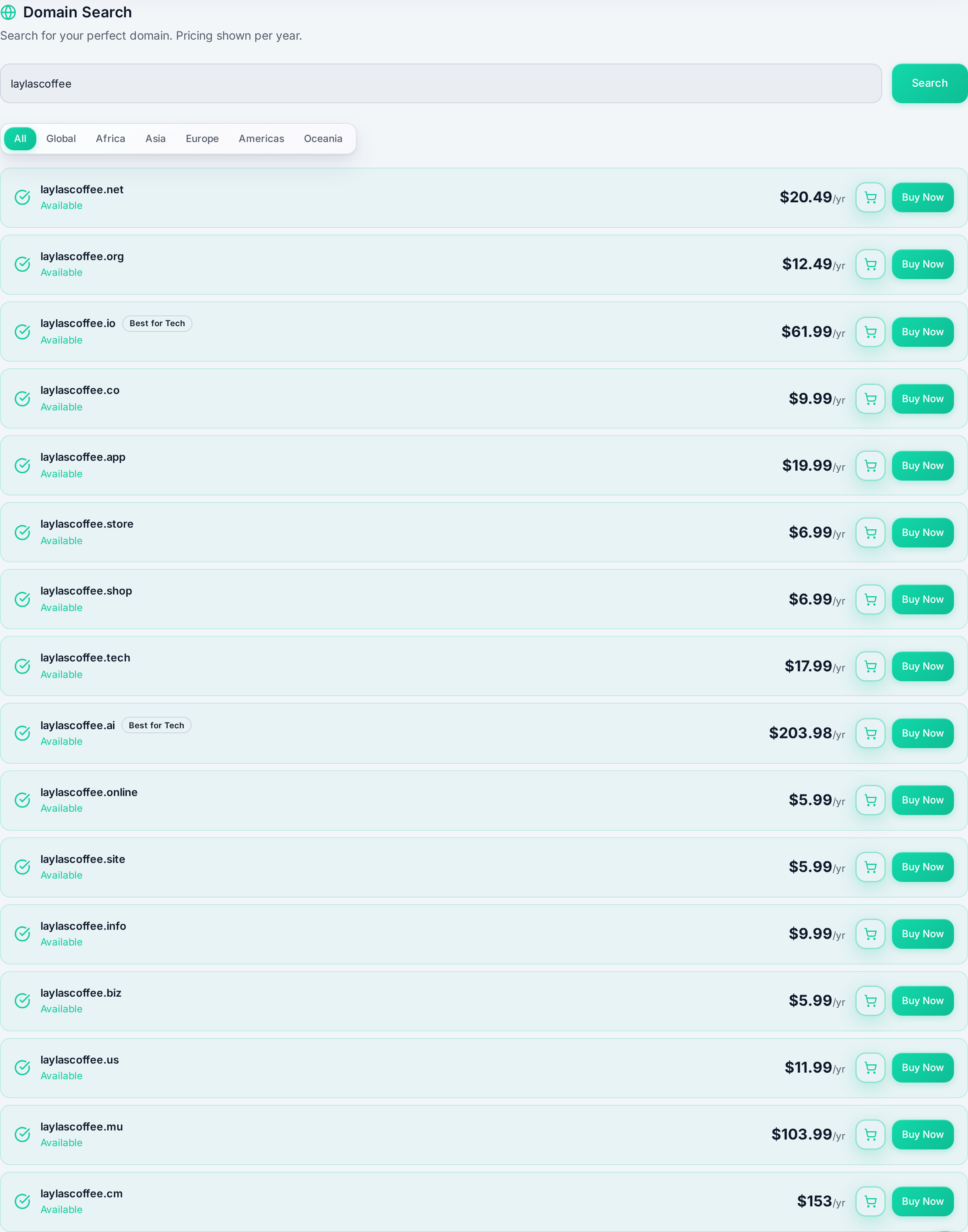The height and width of the screenshot is (1232, 968).
Task: Switch to the Global filter tab
Action: point(61,139)
